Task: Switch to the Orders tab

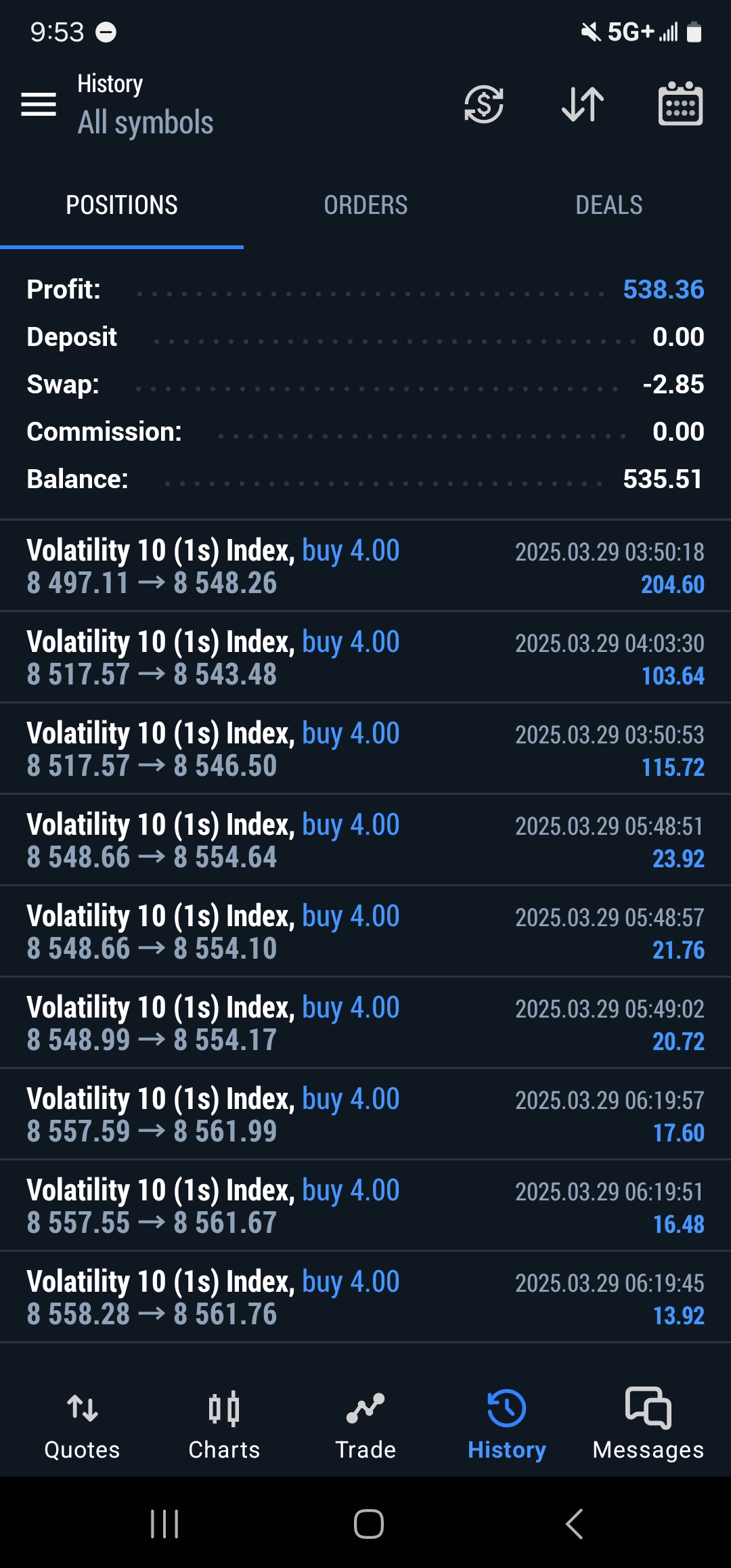Action: [365, 205]
